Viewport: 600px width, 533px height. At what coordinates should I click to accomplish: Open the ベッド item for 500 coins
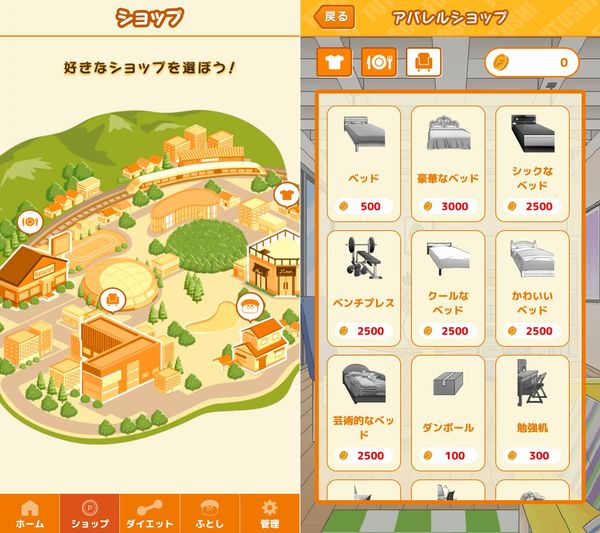364,164
